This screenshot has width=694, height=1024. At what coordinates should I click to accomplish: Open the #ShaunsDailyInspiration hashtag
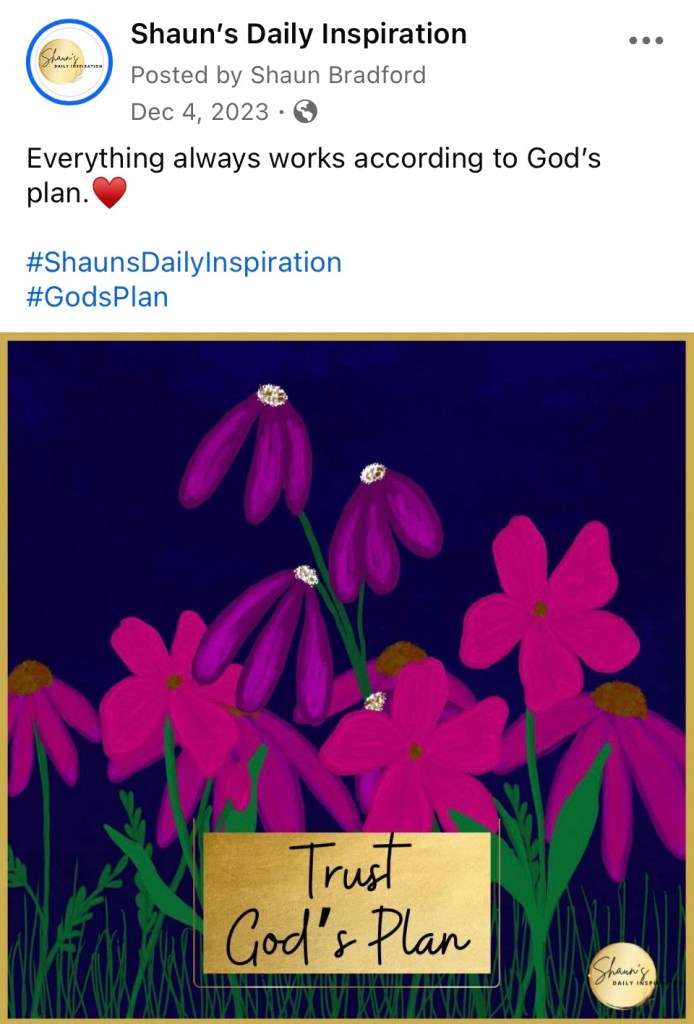click(184, 263)
